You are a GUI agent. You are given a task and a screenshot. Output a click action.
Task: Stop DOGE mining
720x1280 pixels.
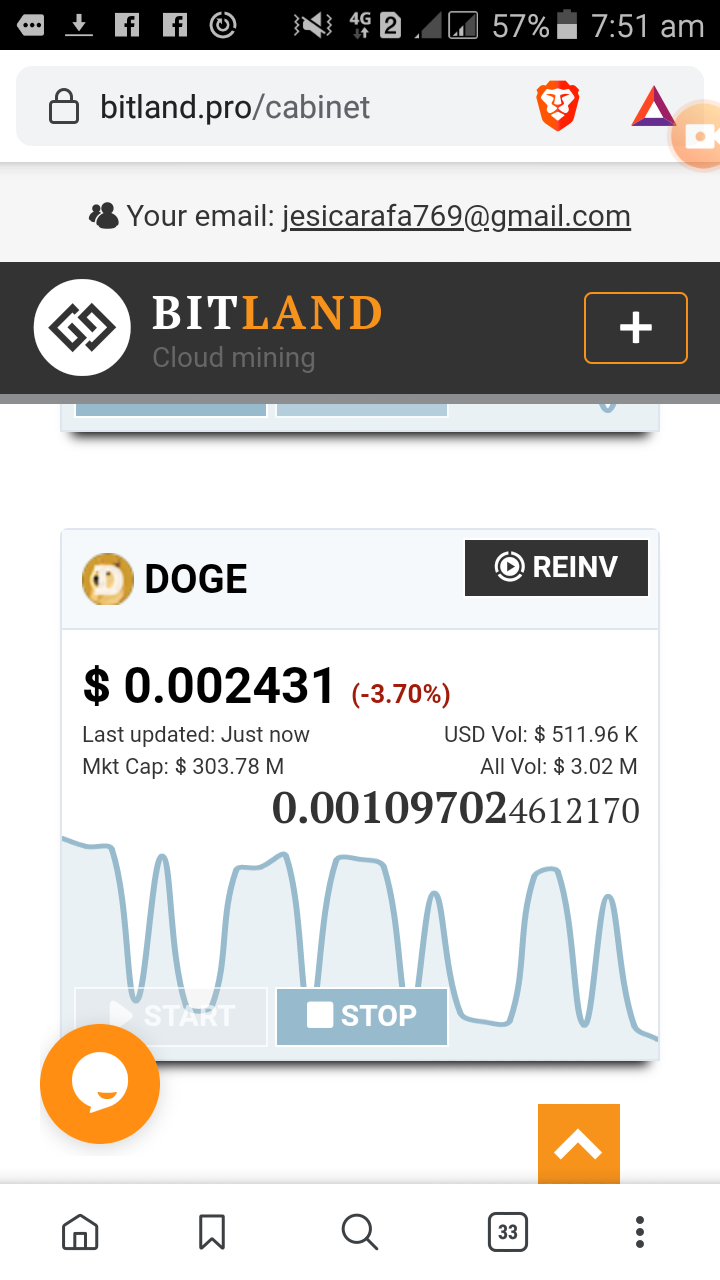point(362,1016)
